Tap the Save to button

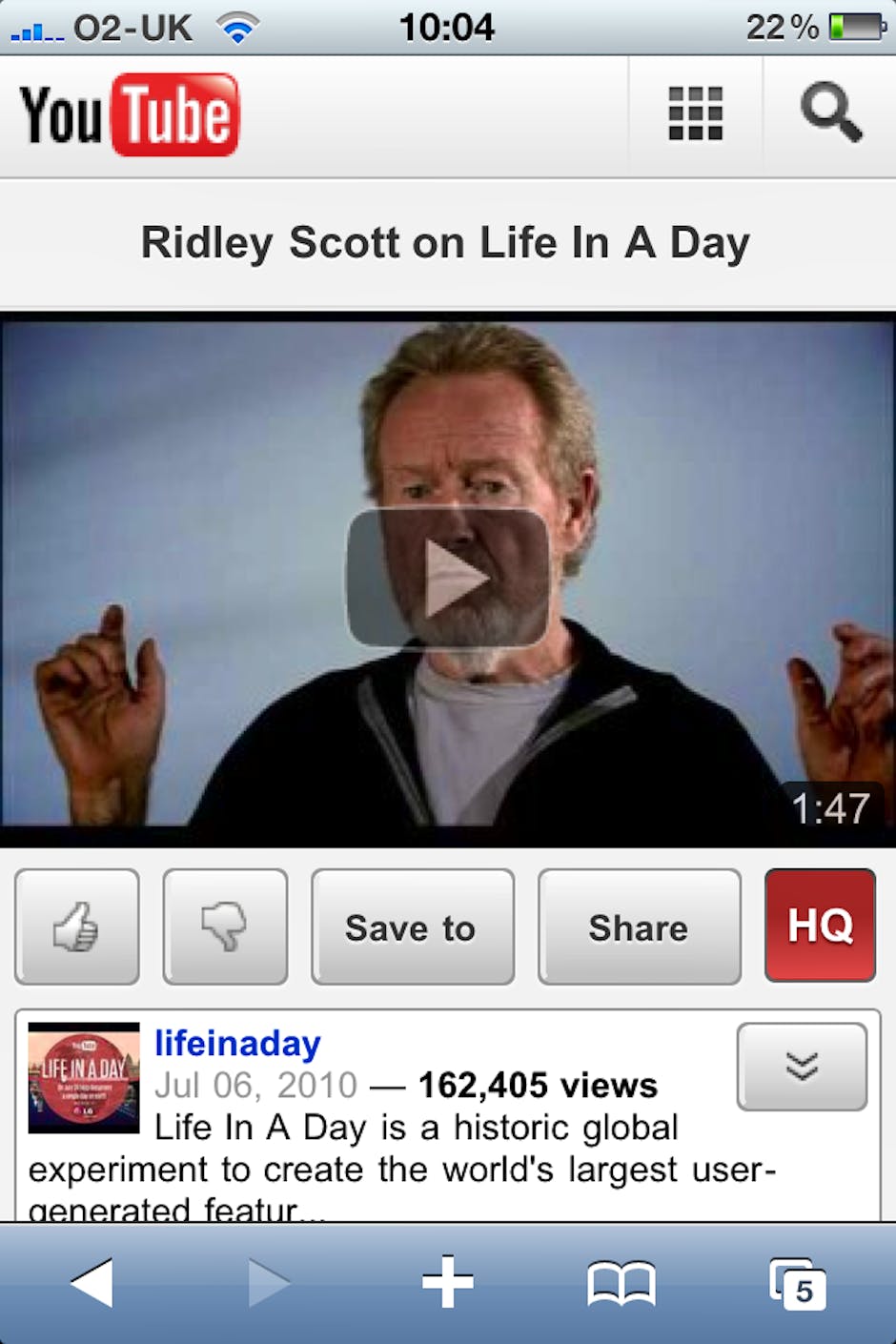point(412,927)
